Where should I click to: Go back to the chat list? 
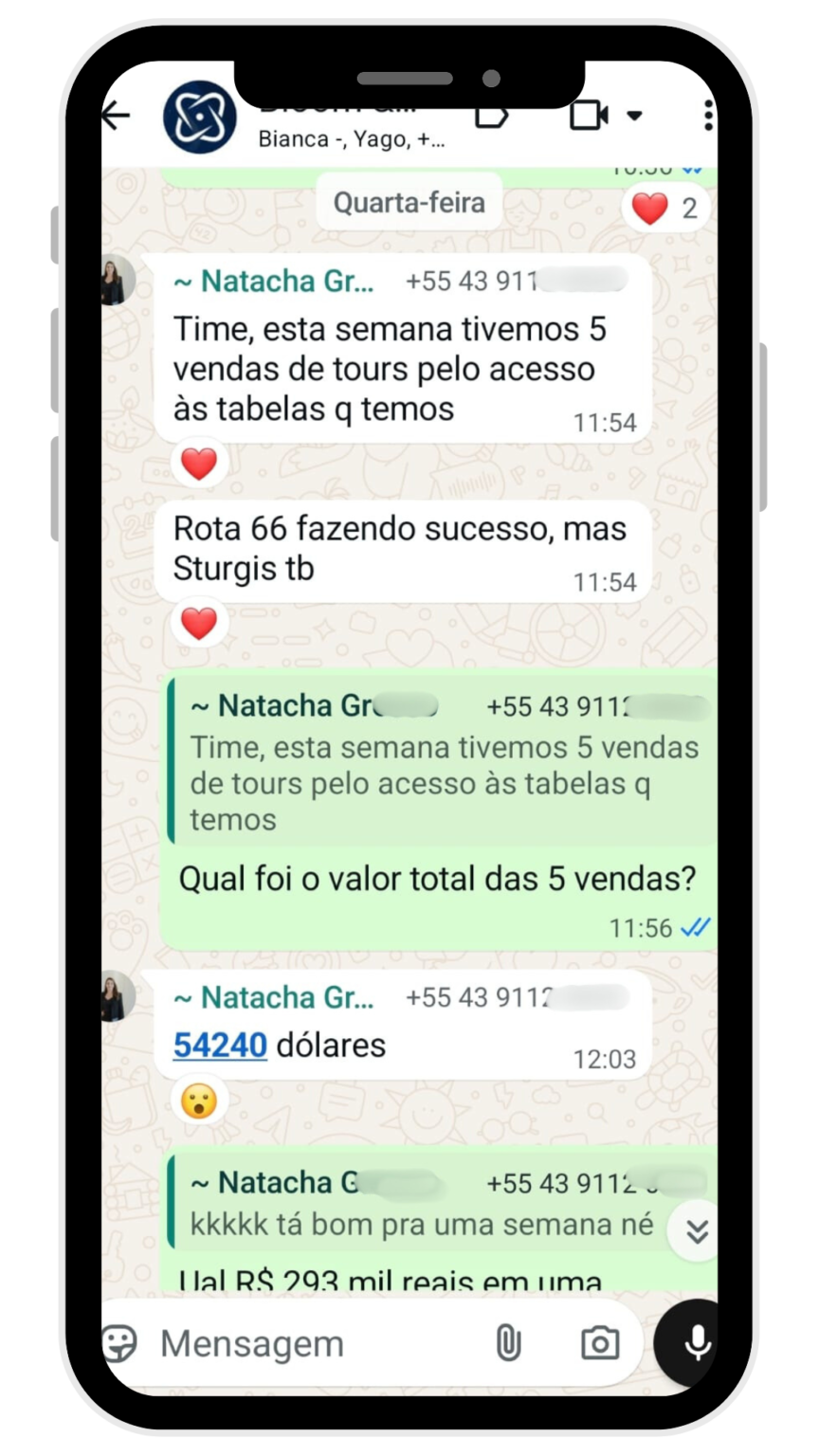coord(117,116)
